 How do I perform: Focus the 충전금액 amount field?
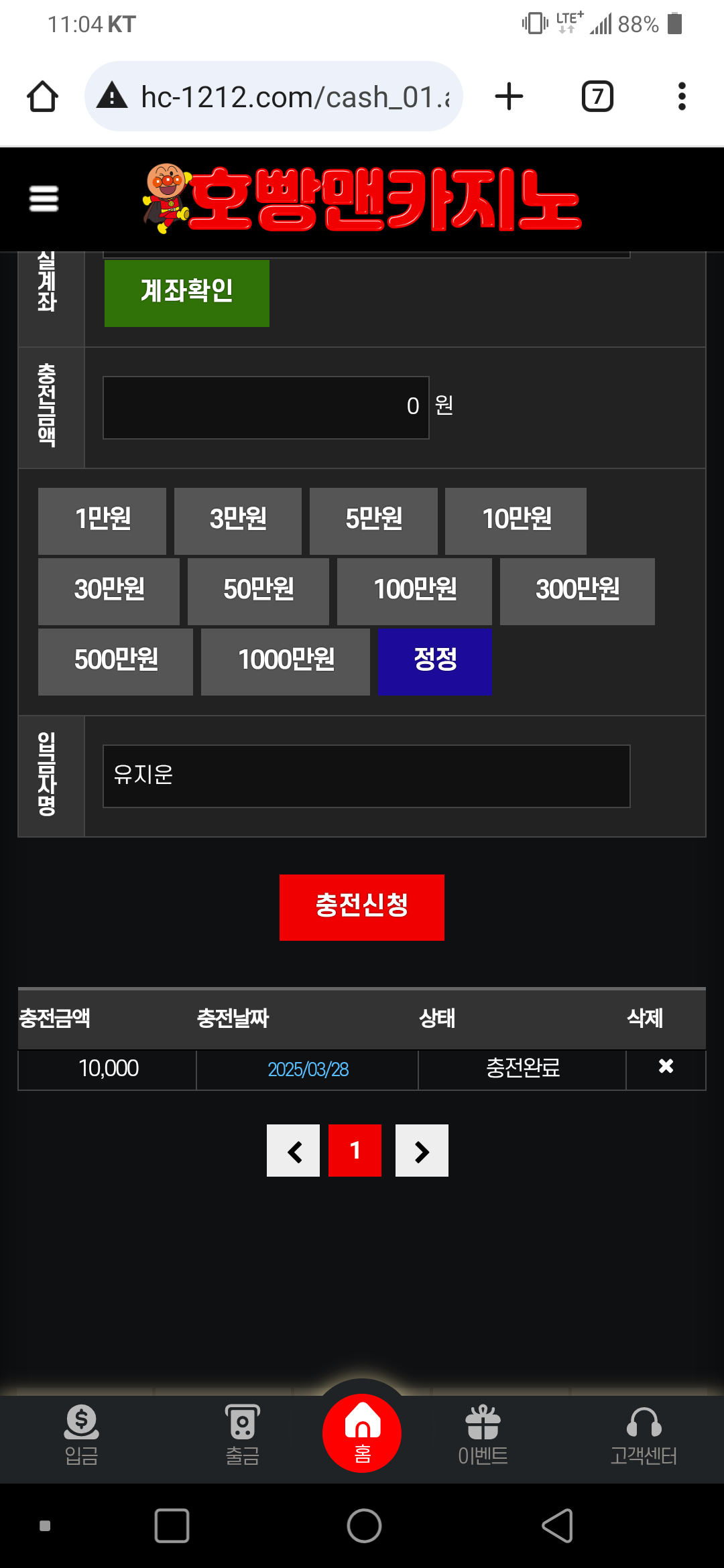[265, 407]
